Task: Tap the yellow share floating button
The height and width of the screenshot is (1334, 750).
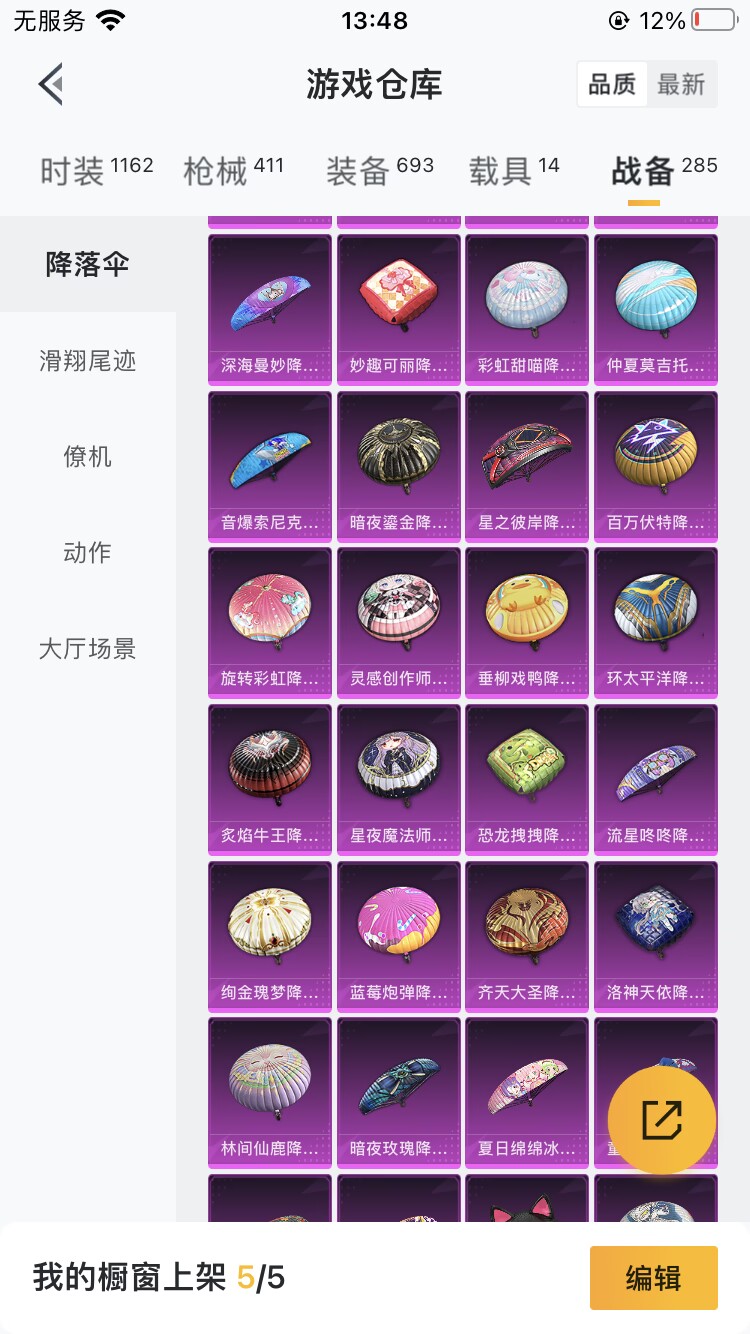Action: (662, 1120)
